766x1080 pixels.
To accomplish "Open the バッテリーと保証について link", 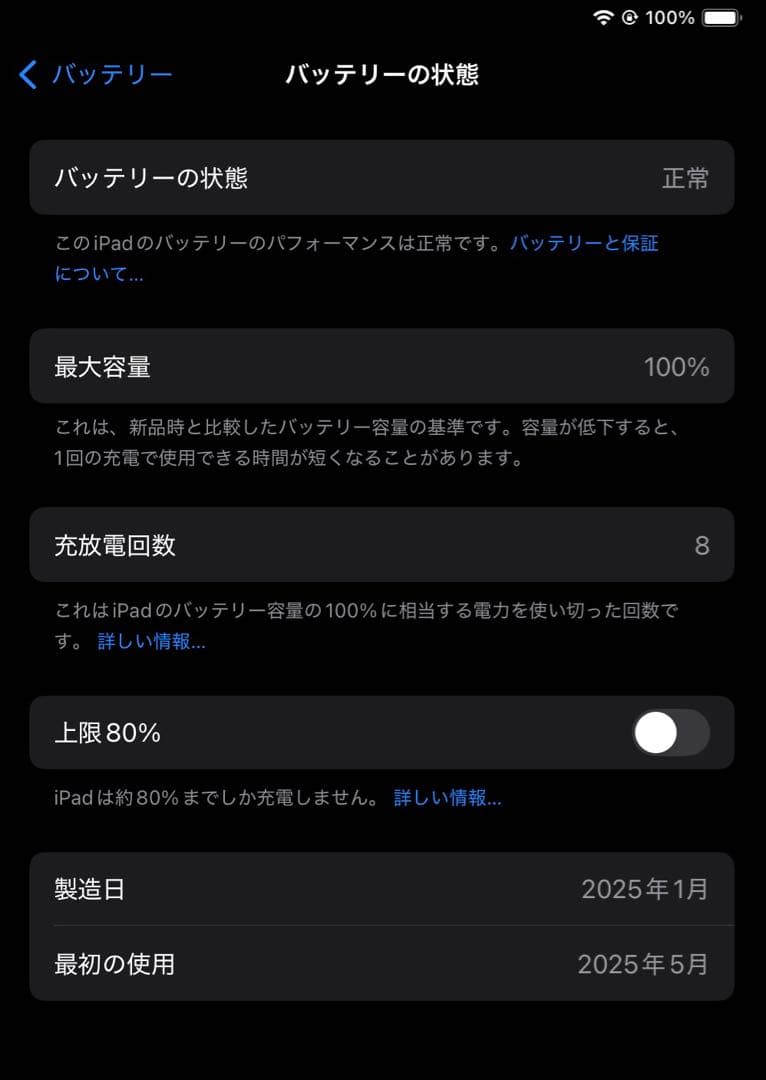I will pyautogui.click(x=585, y=243).
